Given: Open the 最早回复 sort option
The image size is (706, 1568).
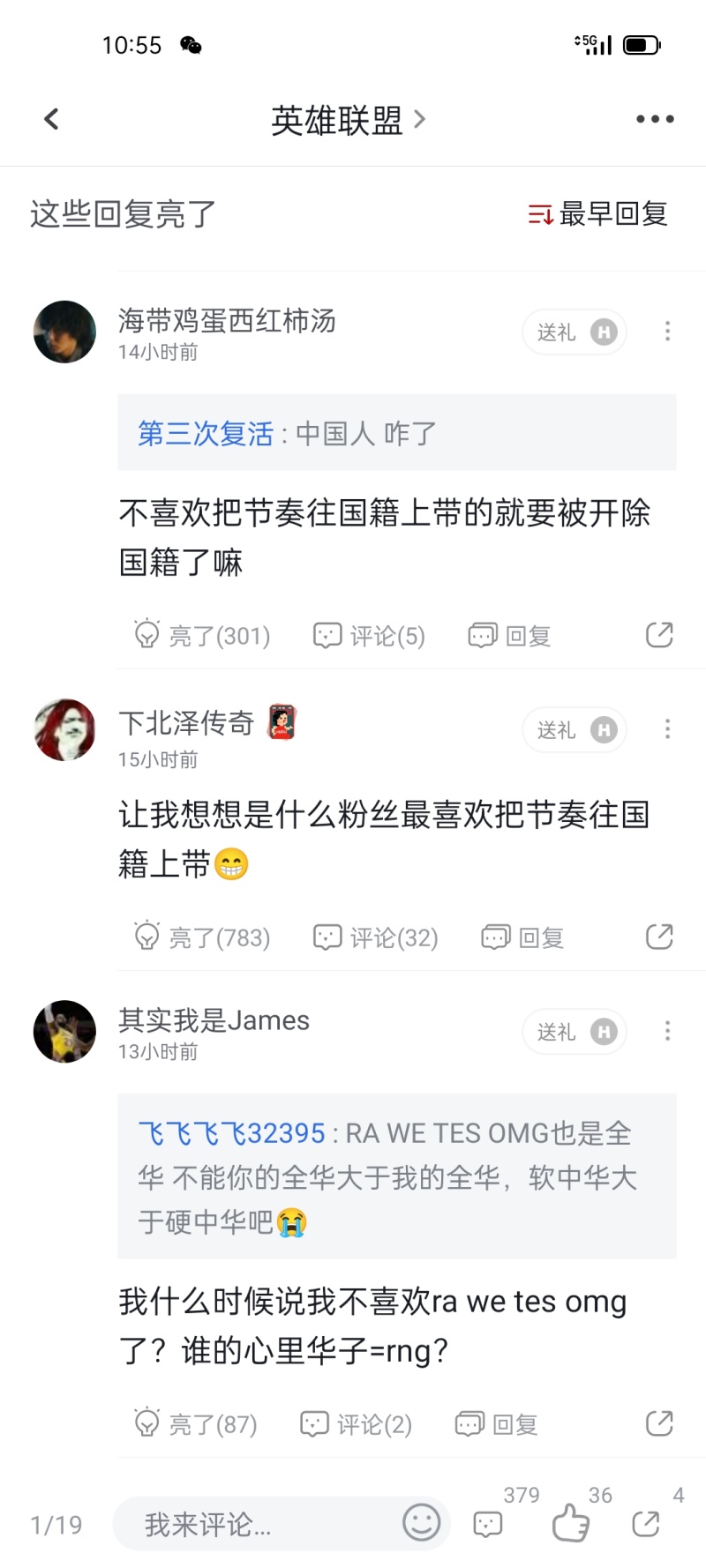Looking at the screenshot, I should pyautogui.click(x=596, y=213).
